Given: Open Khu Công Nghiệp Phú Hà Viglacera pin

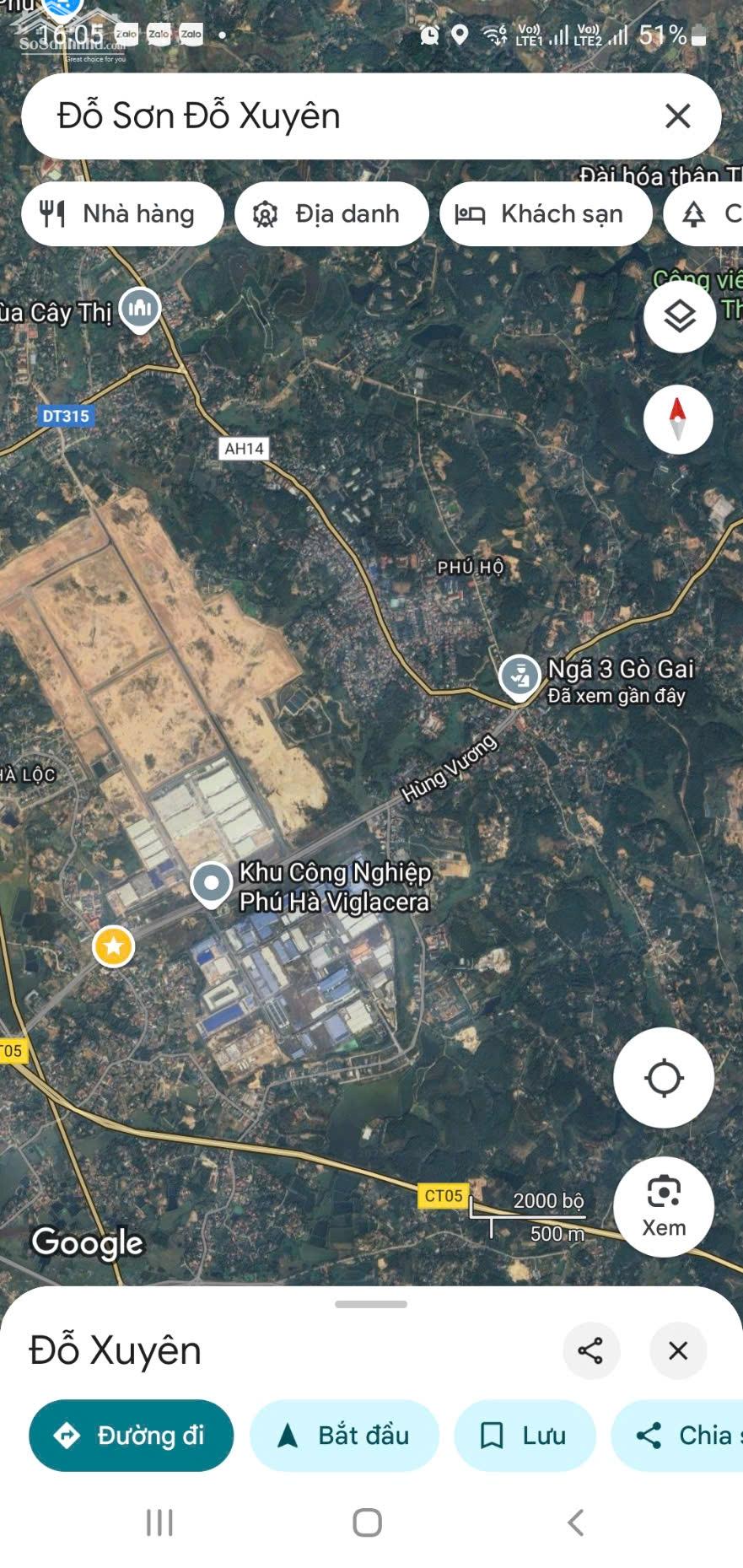Looking at the screenshot, I should [x=211, y=885].
